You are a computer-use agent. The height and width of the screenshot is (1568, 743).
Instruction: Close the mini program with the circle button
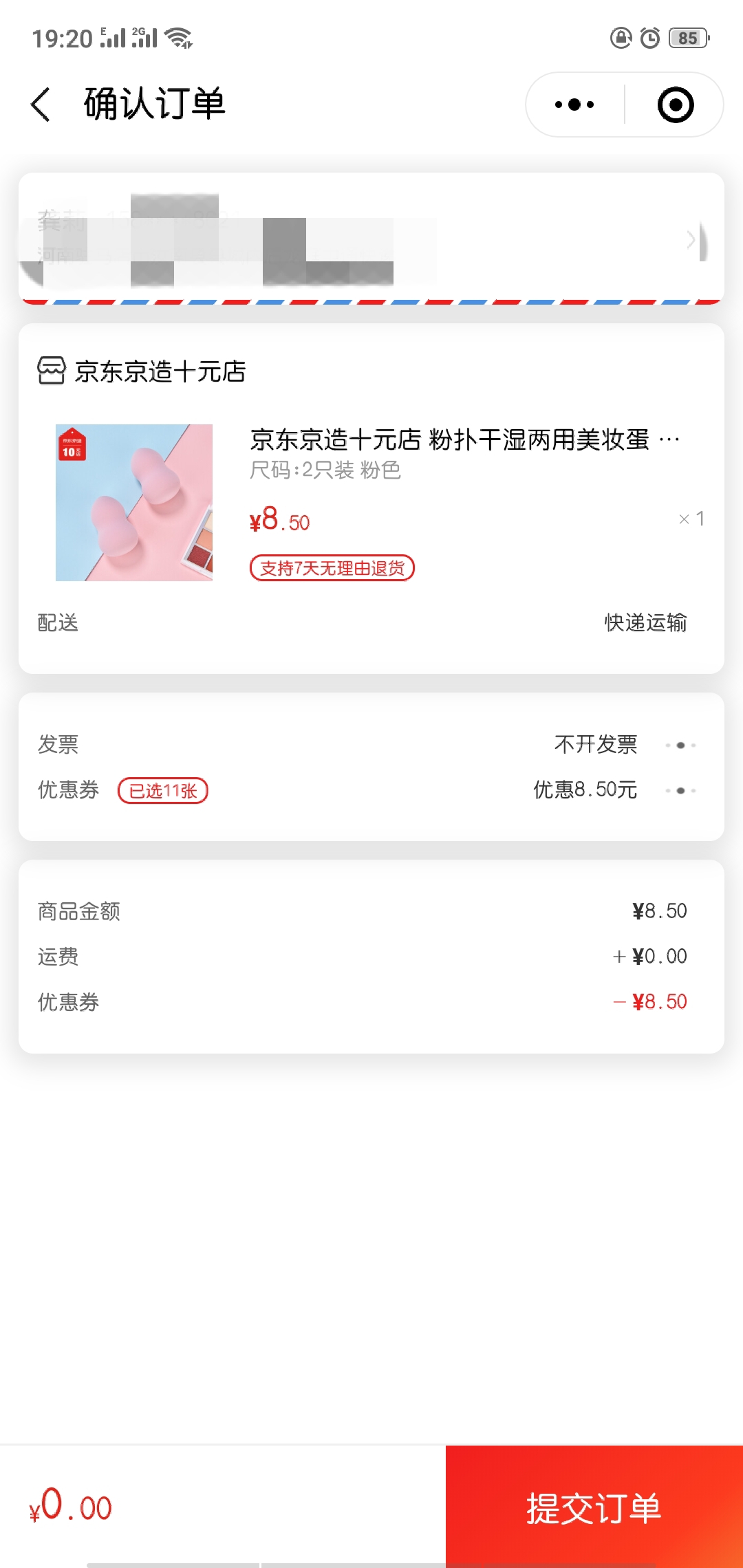click(x=675, y=105)
